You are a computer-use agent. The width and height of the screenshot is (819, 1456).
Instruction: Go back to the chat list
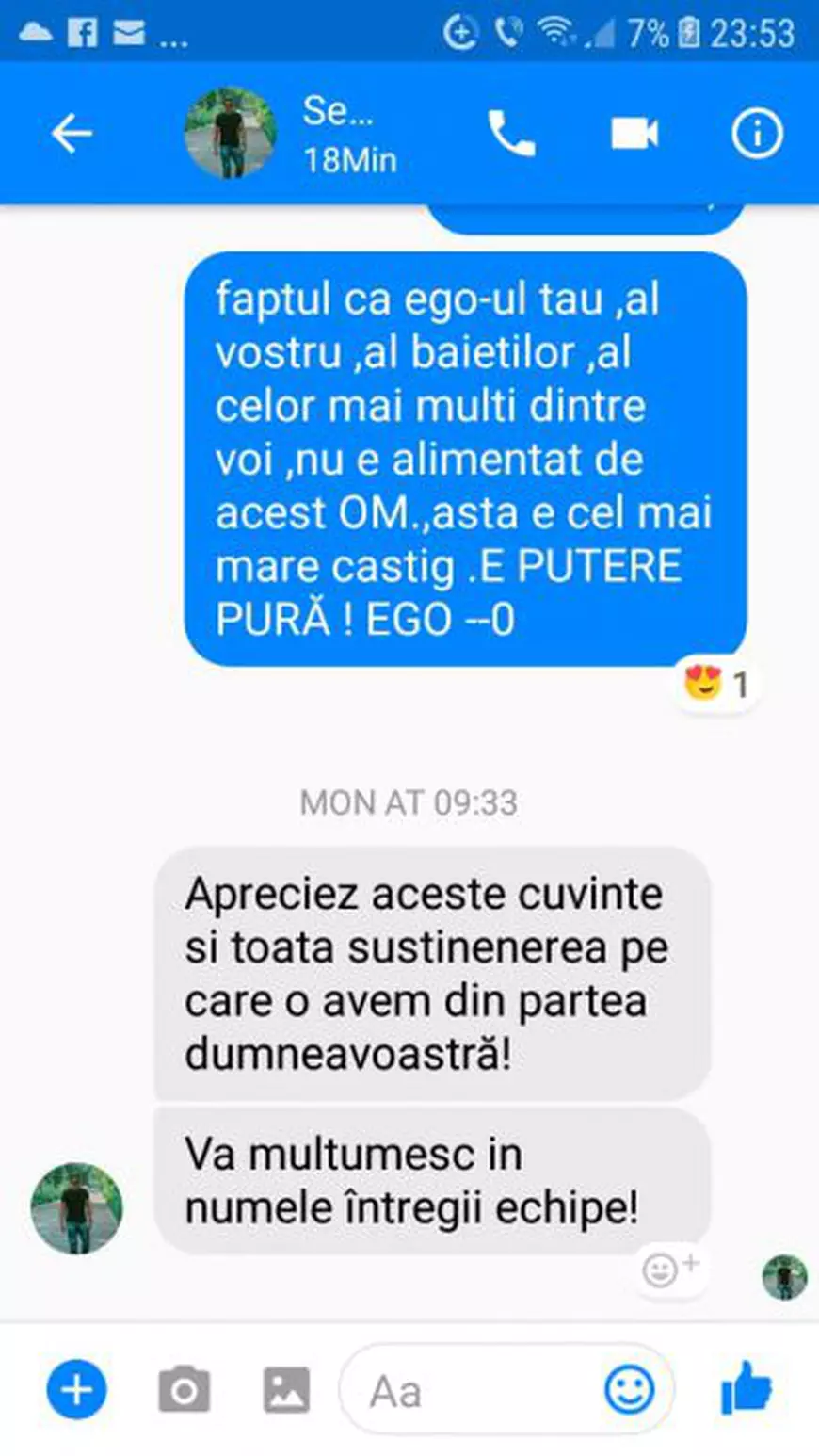pos(69,133)
